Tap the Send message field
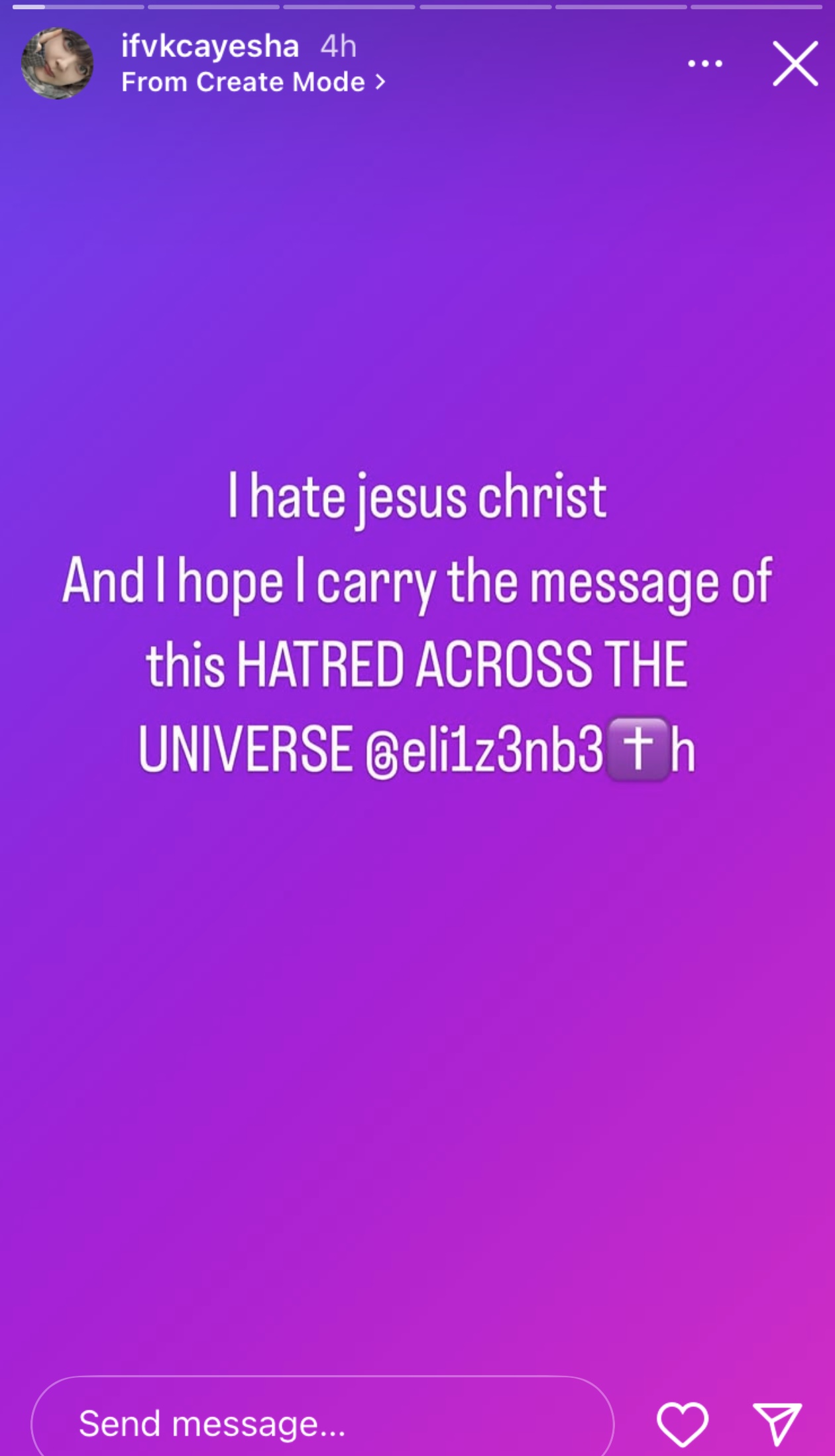Image resolution: width=835 pixels, height=1456 pixels. point(322,1422)
